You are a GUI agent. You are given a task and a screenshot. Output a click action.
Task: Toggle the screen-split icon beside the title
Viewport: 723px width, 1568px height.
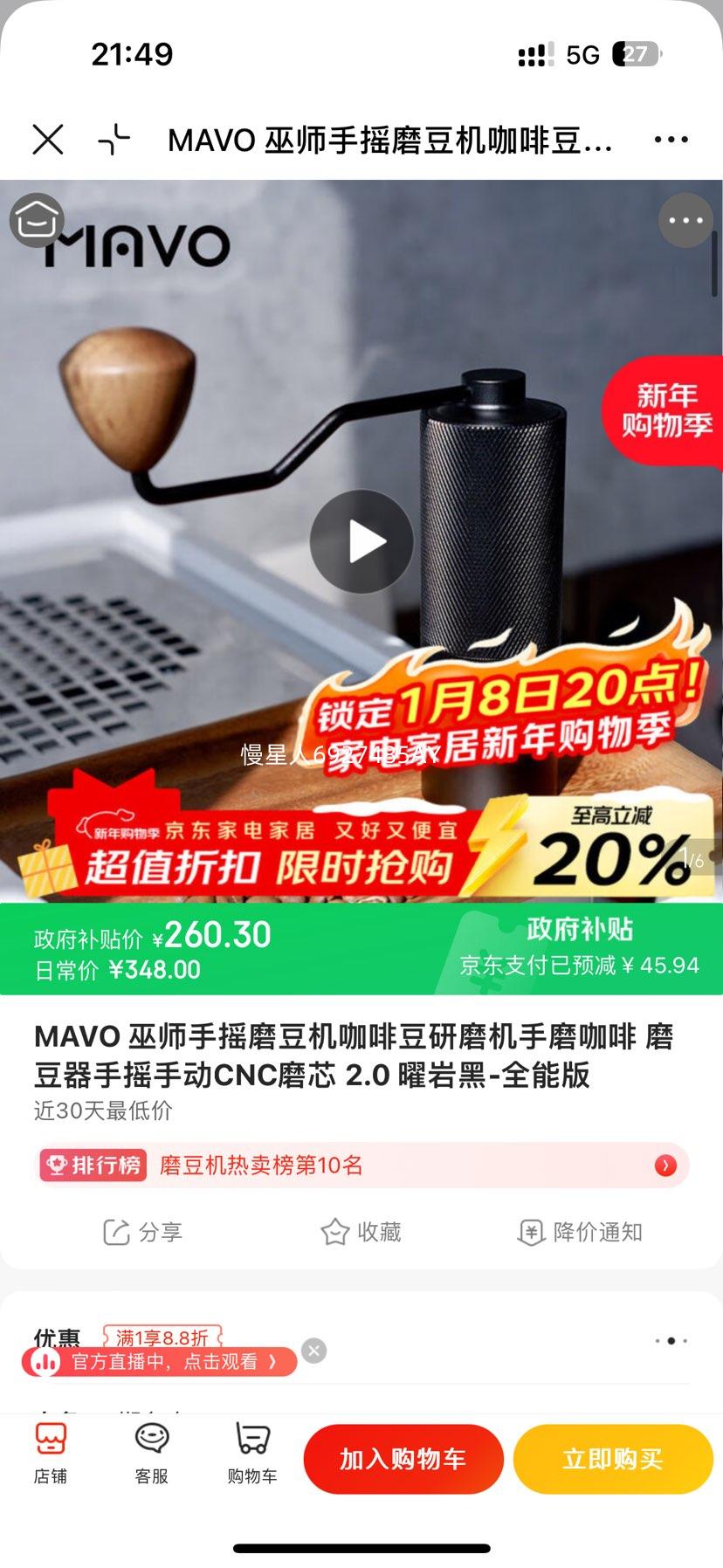(114, 139)
